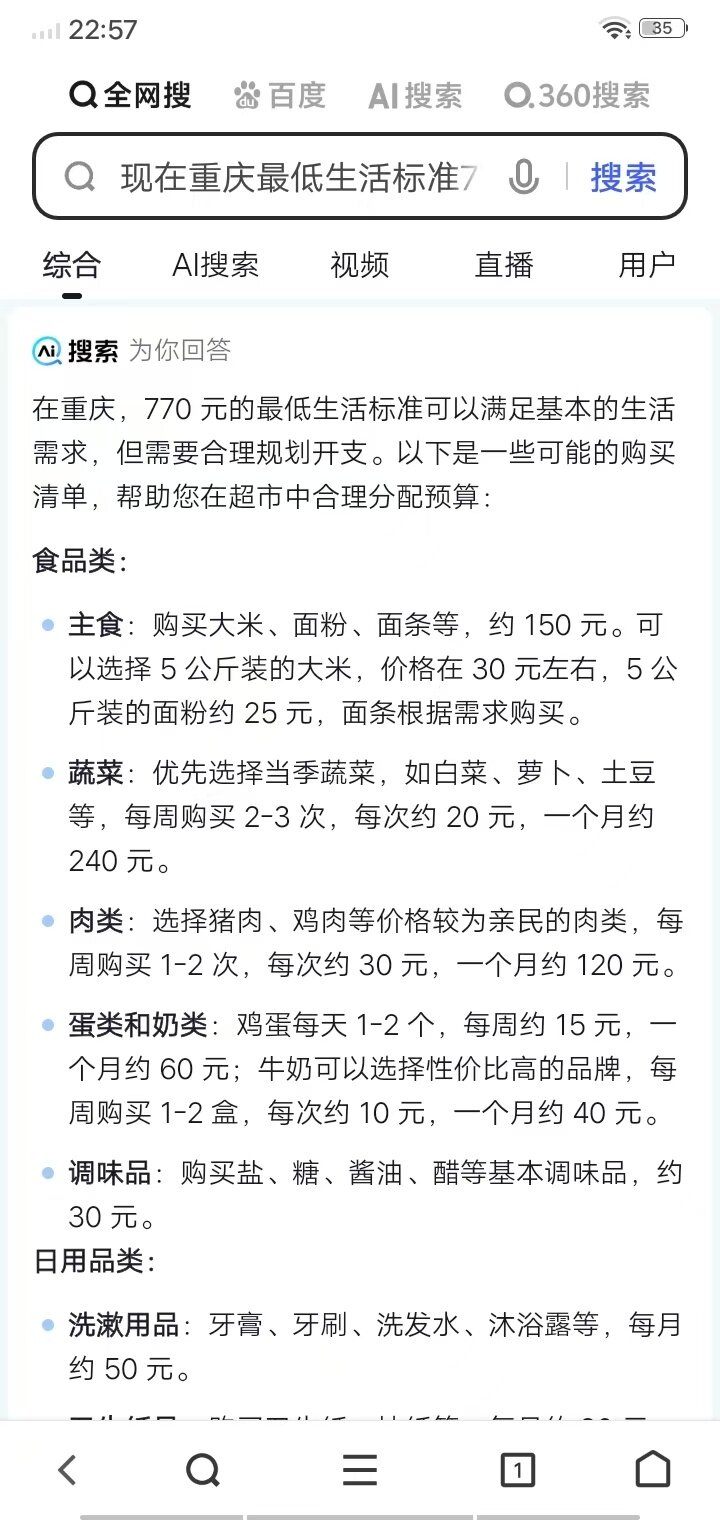Viewport: 720px width, 1520px height.
Task: Select the AI搜索 engine at top
Action: [x=415, y=96]
